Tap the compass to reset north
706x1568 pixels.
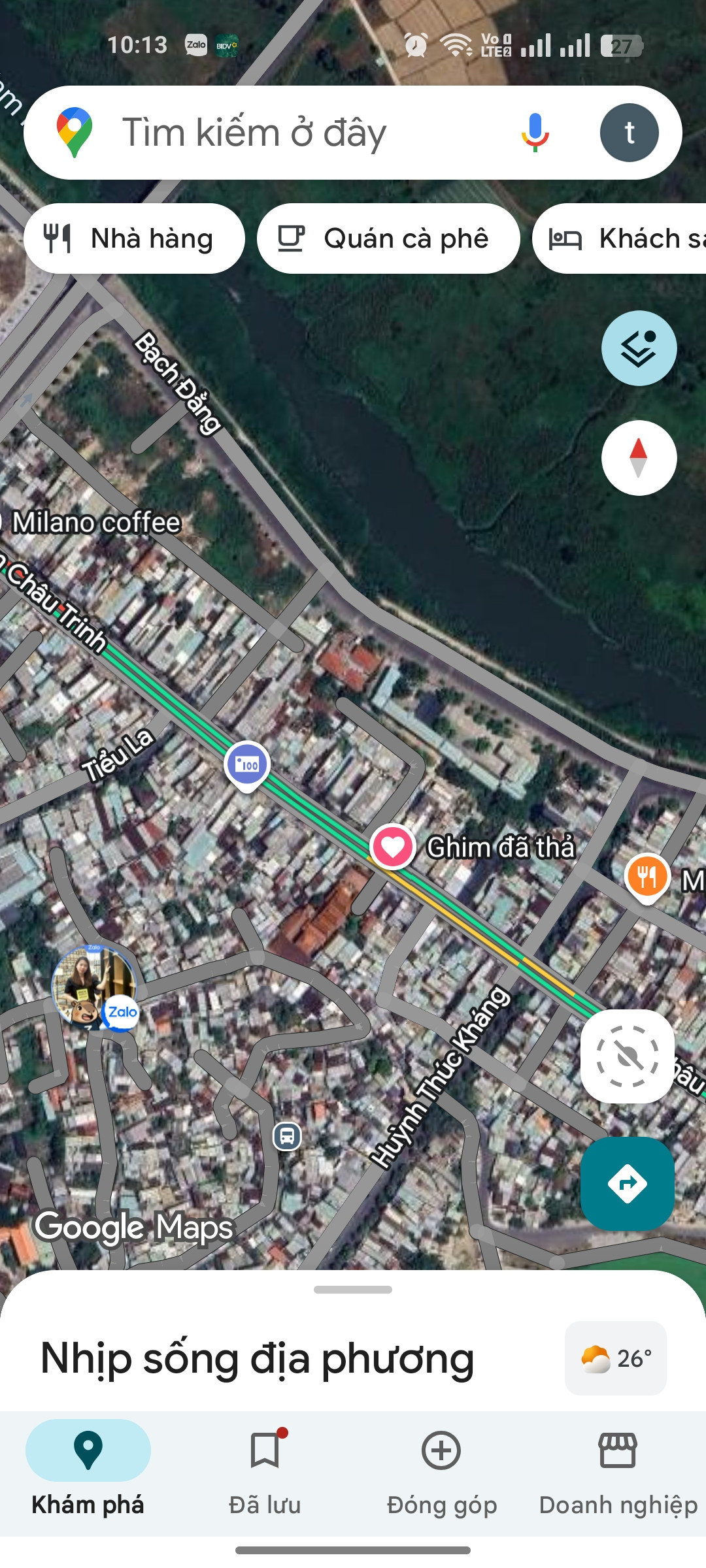pos(639,458)
